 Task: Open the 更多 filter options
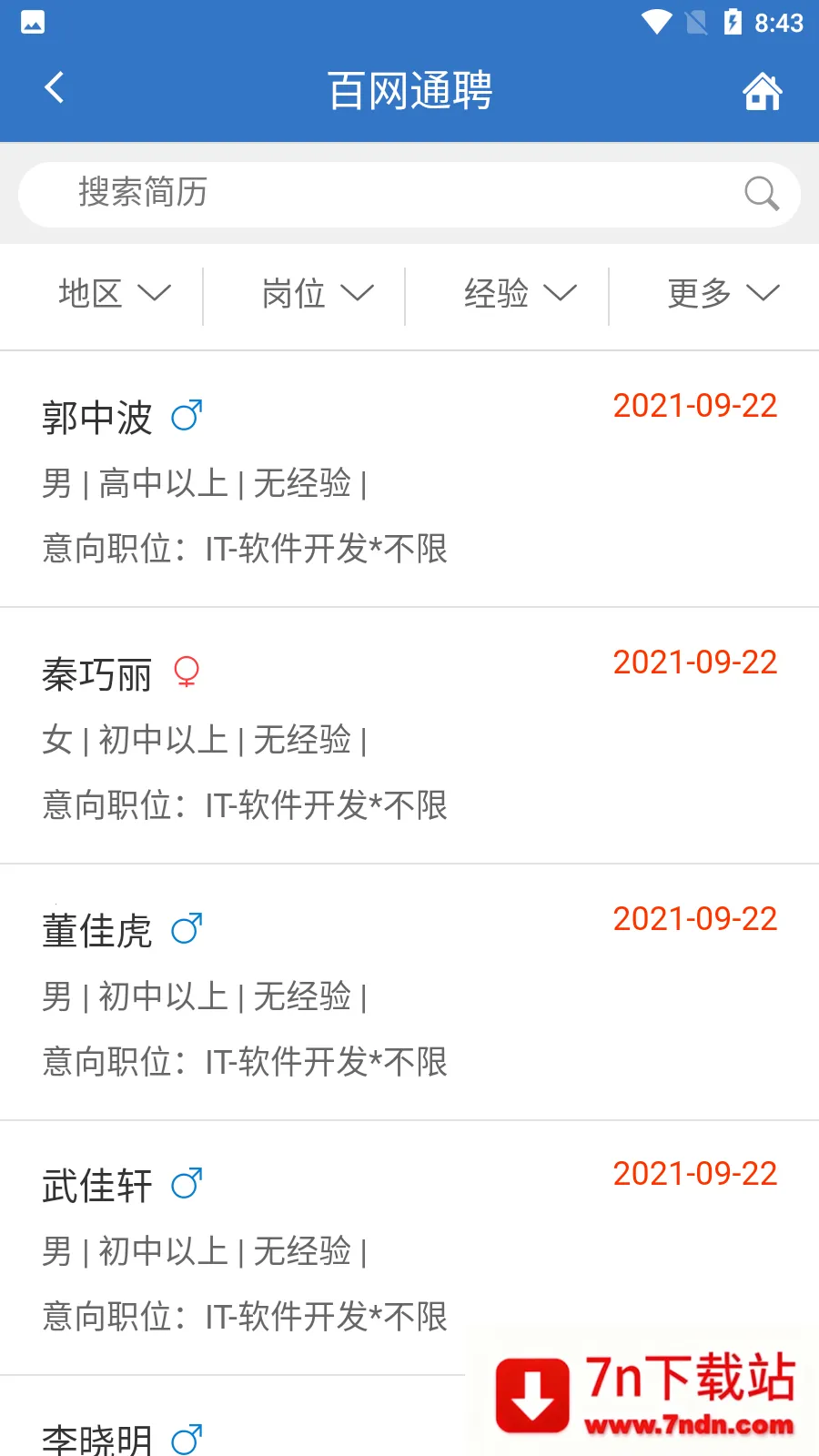723,294
